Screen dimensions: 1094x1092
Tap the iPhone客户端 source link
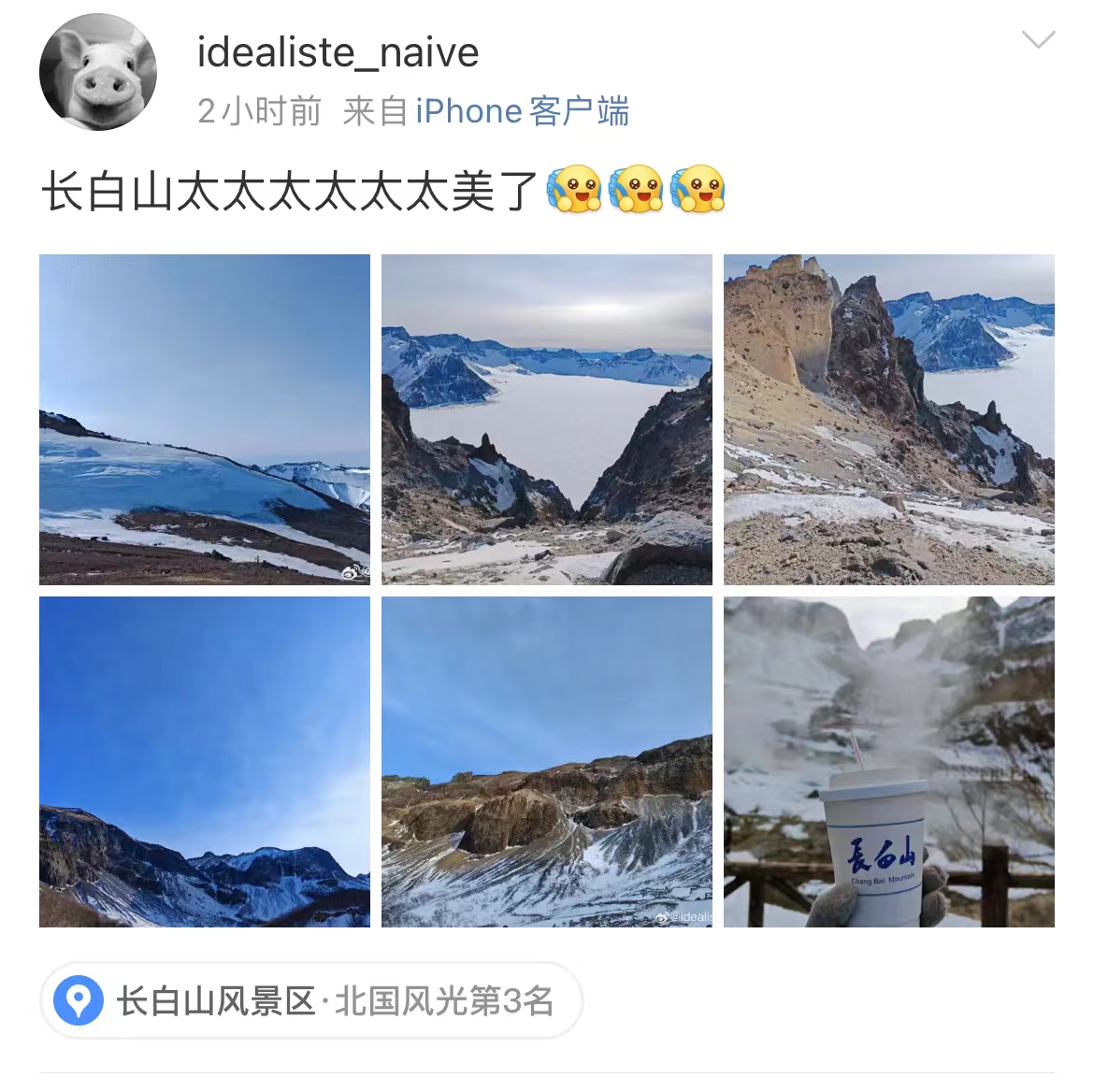click(522, 111)
